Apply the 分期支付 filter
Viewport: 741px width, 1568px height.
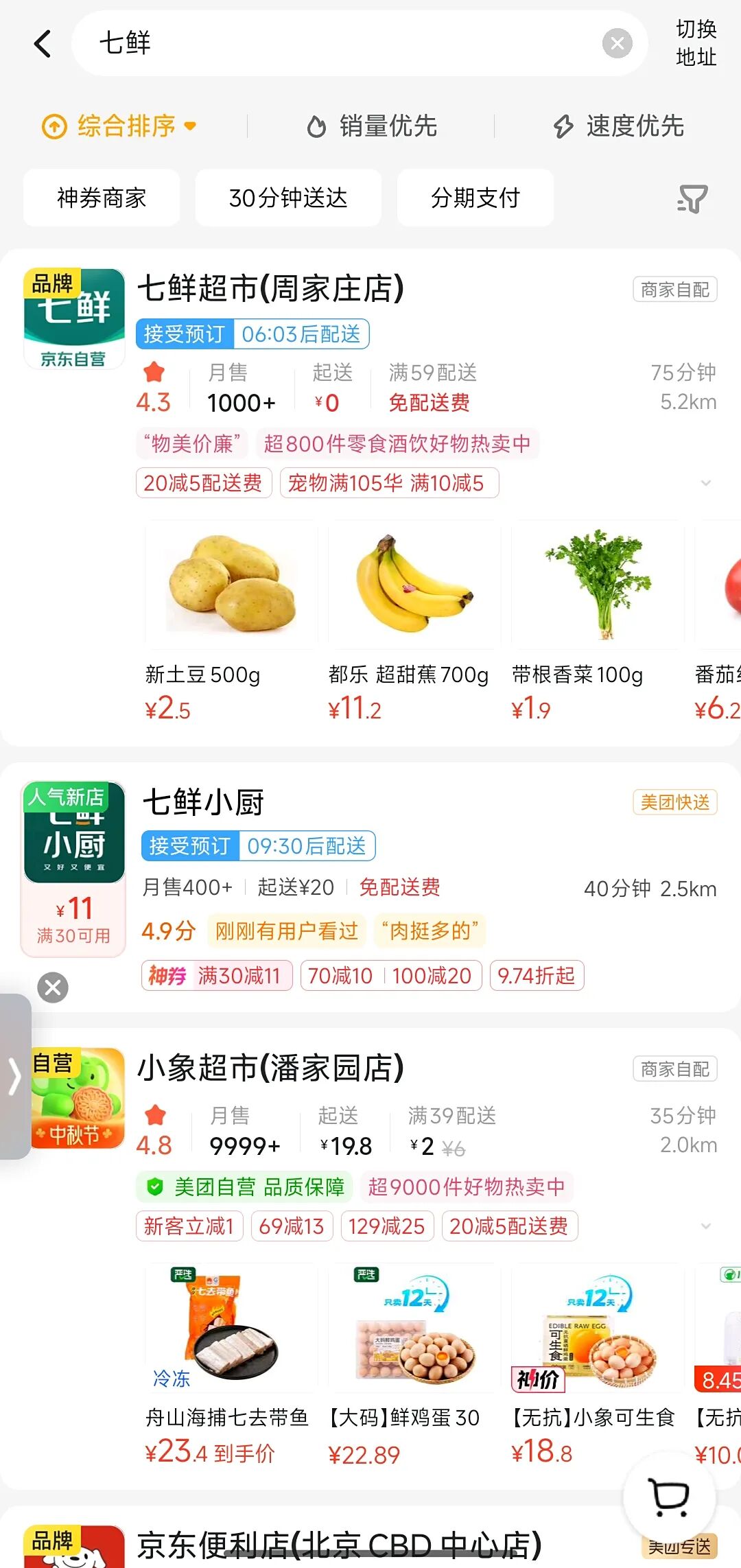point(475,198)
